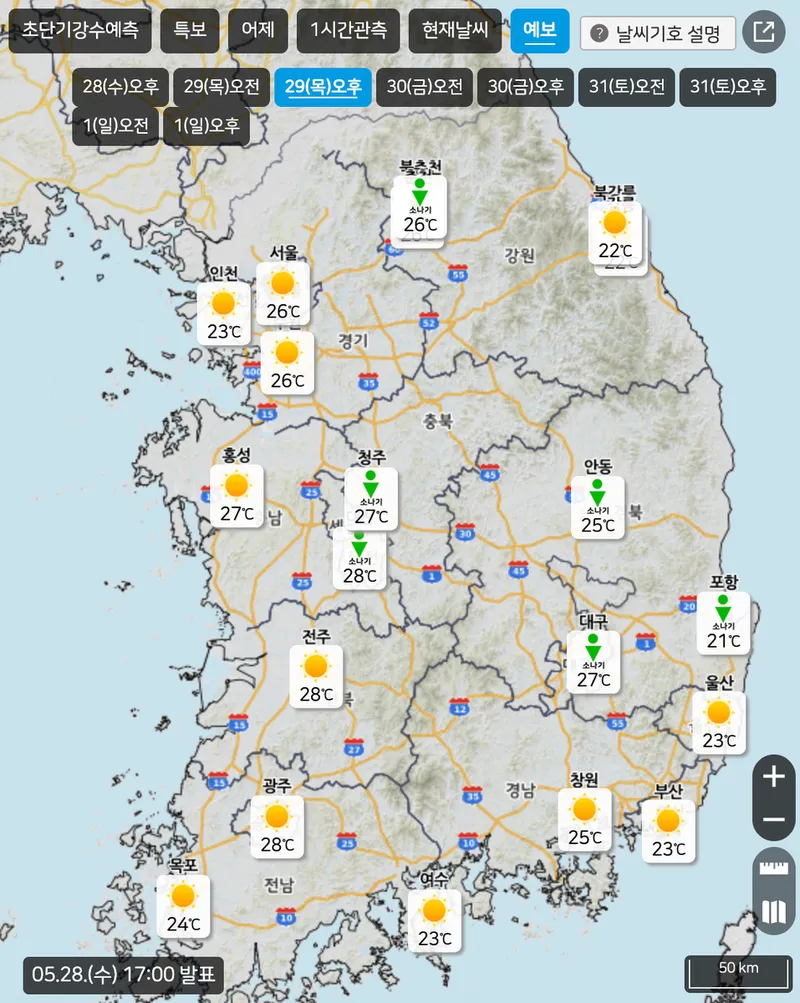
Task: Switch to the 초단기강수예측 tab
Action: pyautogui.click(x=81, y=31)
